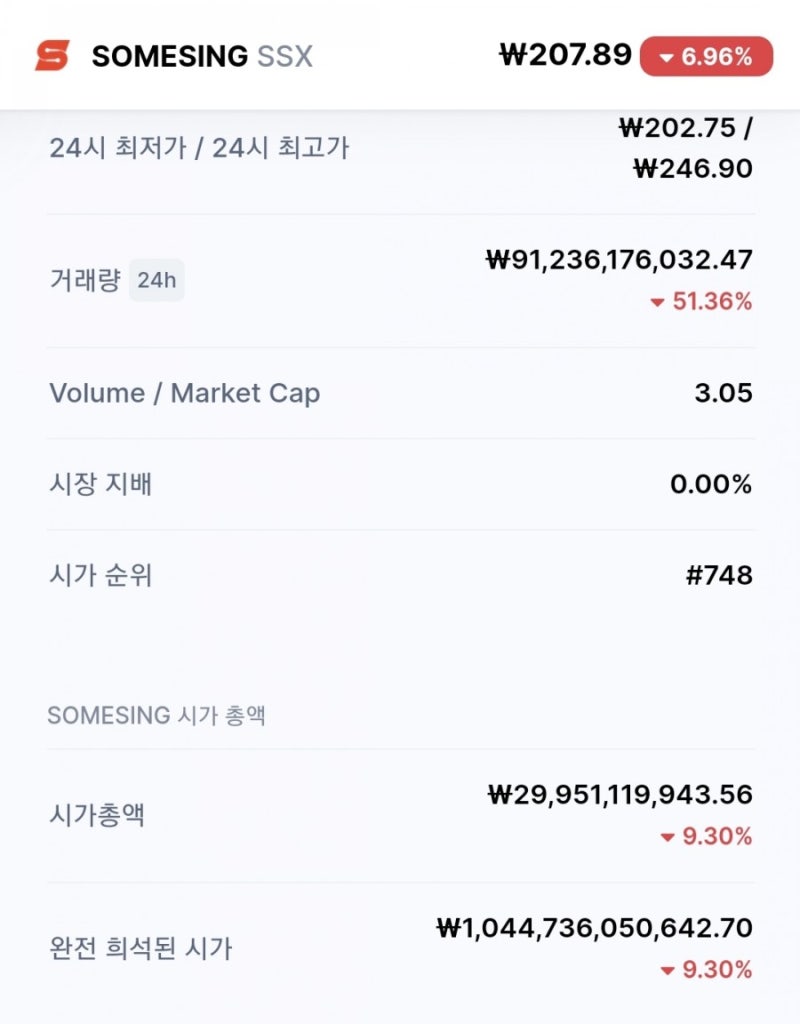Open the 시가 순위 ranking row
The width and height of the screenshot is (800, 1024).
(x=400, y=576)
